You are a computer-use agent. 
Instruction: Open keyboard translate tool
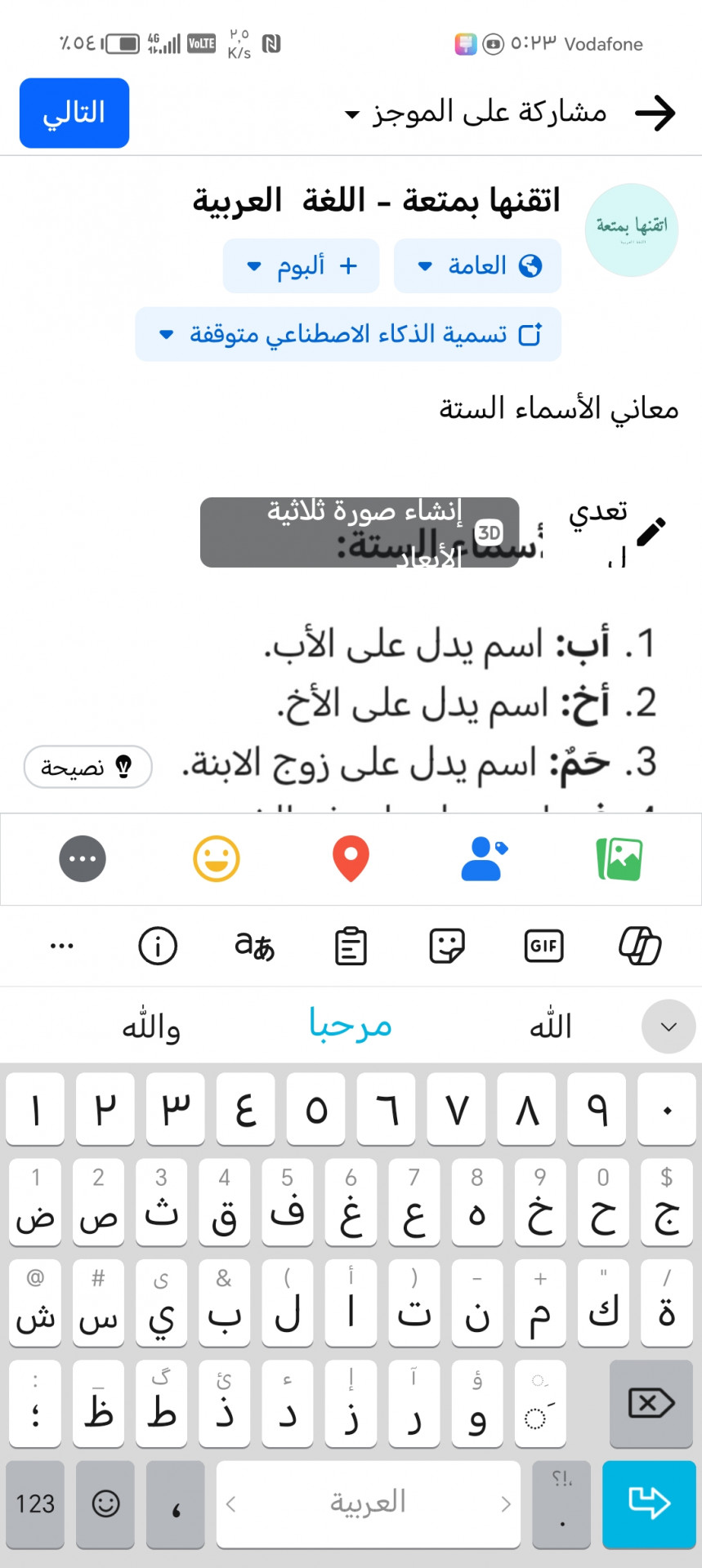pyautogui.click(x=254, y=946)
